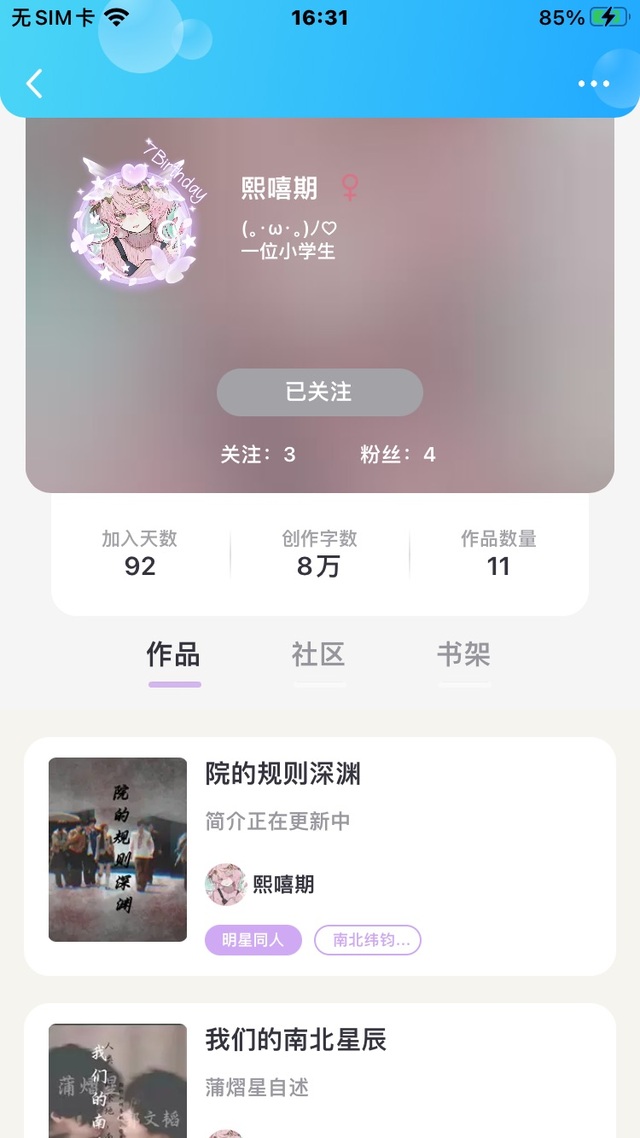The height and width of the screenshot is (1138, 640).
Task: Switch to the 作品 tab
Action: [173, 655]
